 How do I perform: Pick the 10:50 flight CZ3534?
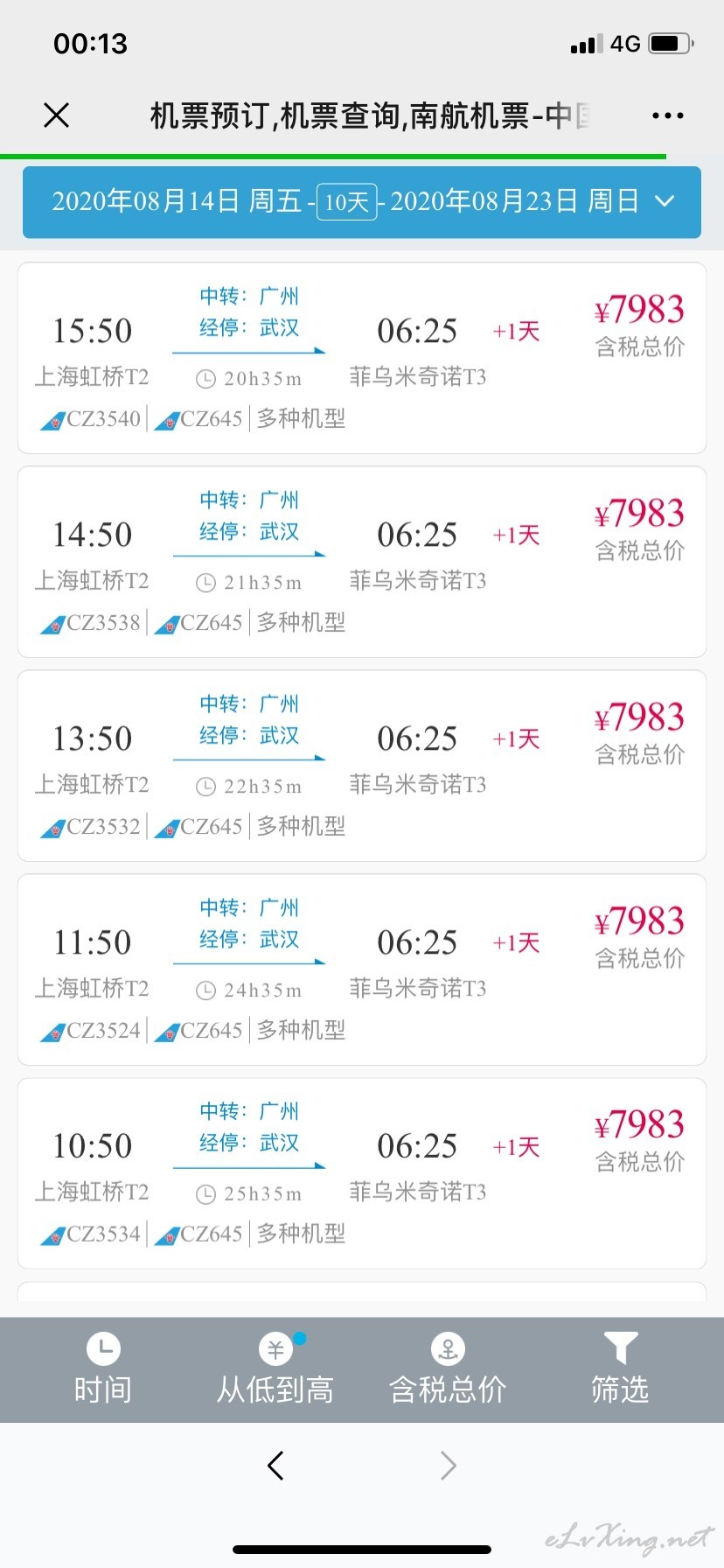pos(362,1173)
